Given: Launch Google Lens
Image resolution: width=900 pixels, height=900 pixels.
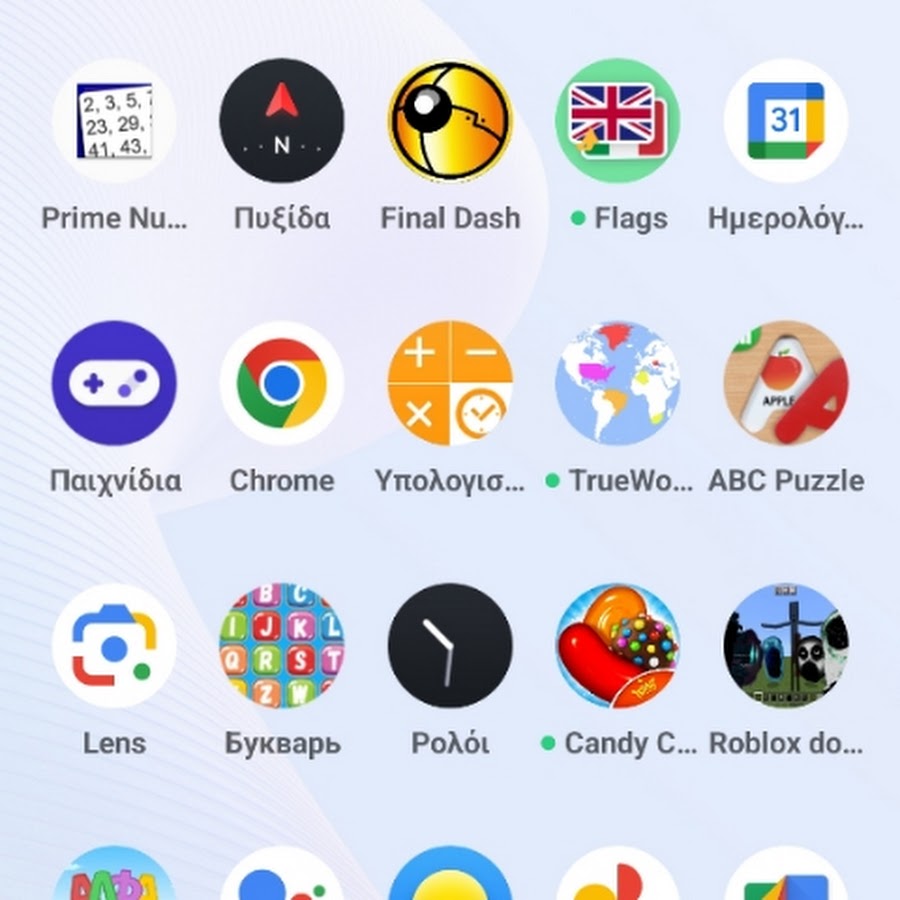Looking at the screenshot, I should pyautogui.click(x=114, y=646).
